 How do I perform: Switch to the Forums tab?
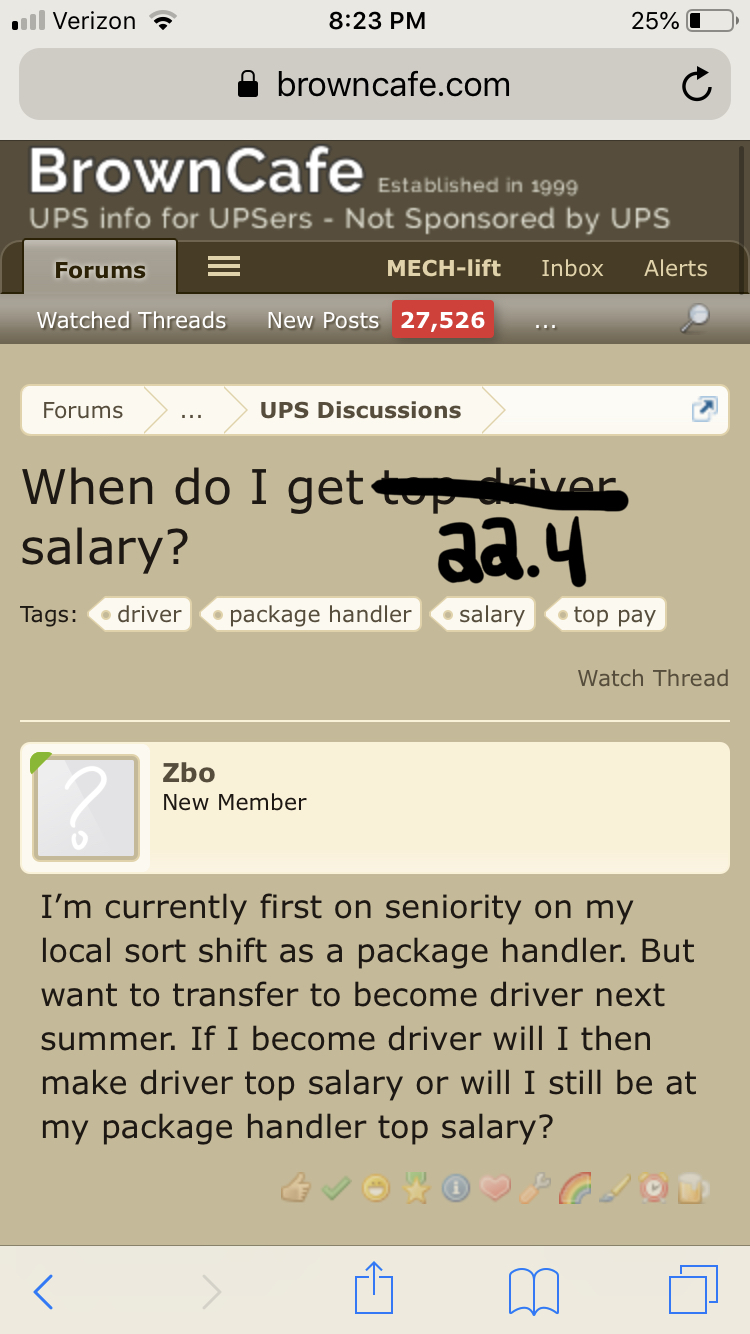[100, 270]
